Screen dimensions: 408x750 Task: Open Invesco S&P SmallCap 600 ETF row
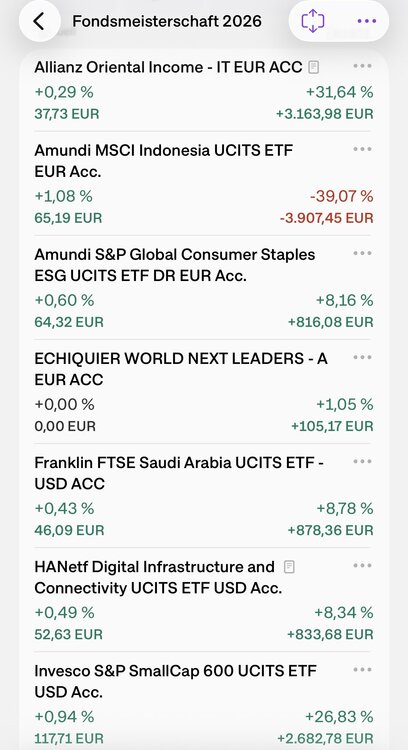pyautogui.click(x=204, y=703)
